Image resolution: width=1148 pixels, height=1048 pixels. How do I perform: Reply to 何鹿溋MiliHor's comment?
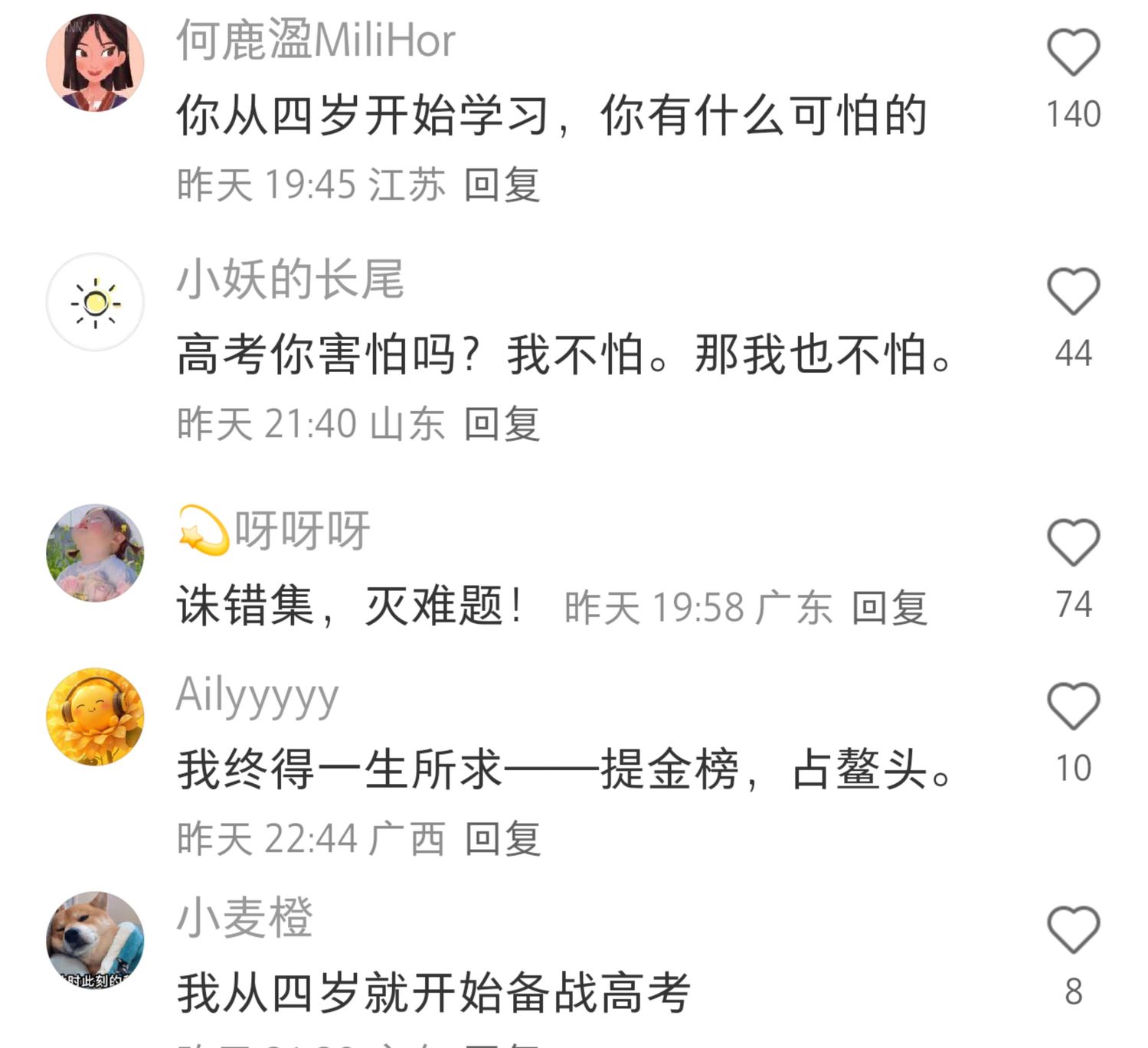pyautogui.click(x=502, y=185)
